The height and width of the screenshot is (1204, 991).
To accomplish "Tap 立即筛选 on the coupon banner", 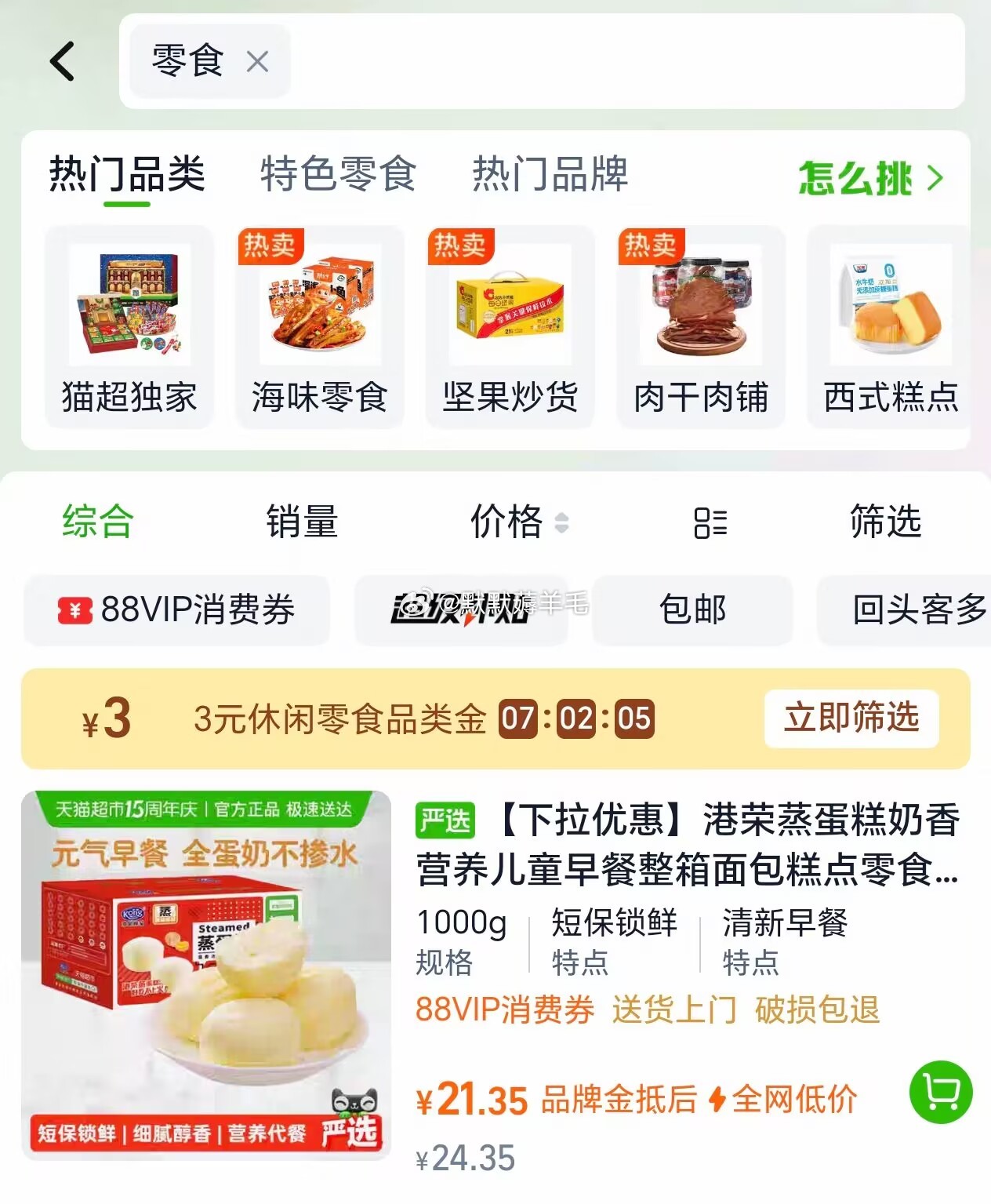I will click(x=852, y=718).
